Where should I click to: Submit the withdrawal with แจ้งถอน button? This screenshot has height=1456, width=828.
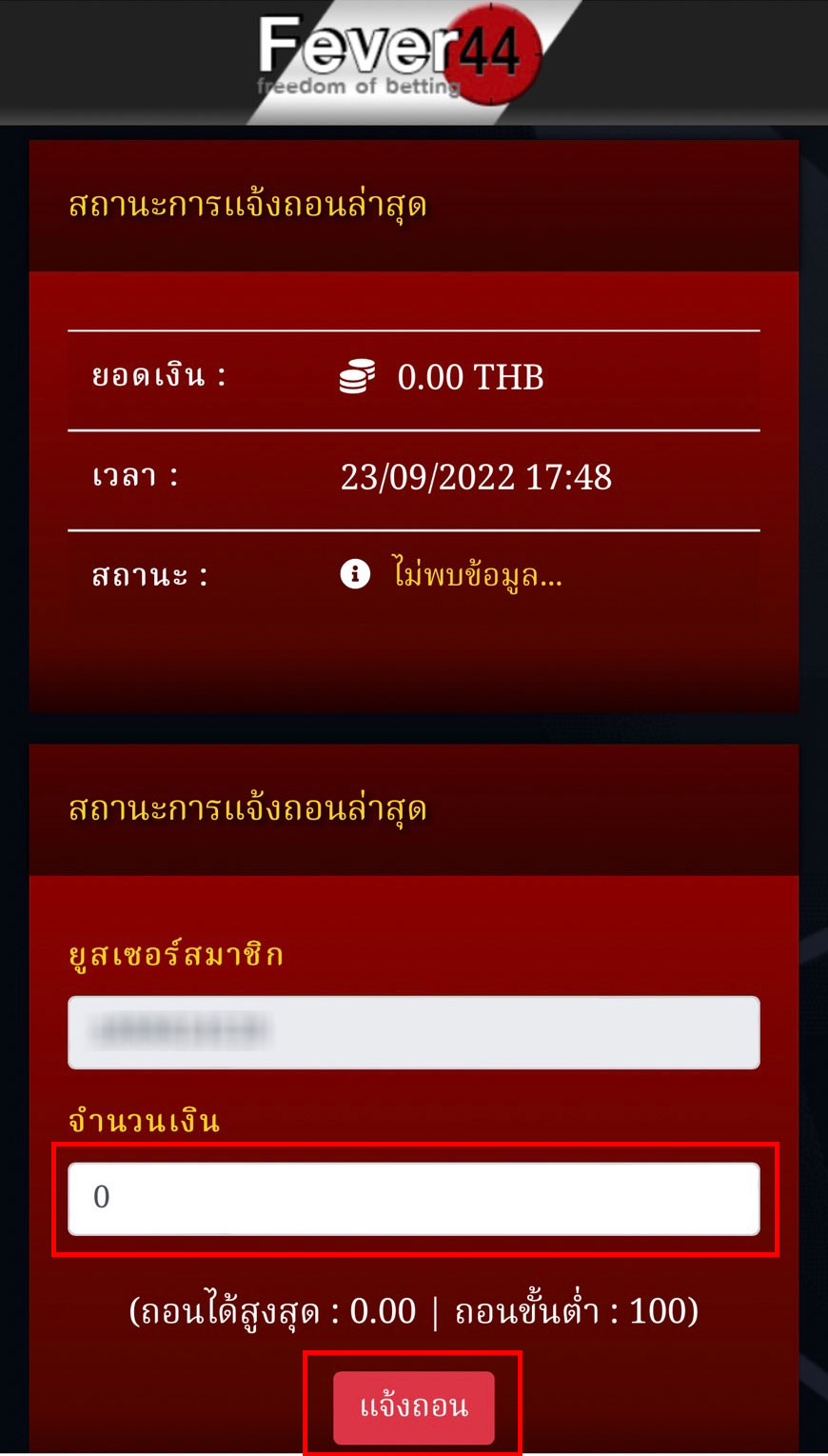point(413,1406)
